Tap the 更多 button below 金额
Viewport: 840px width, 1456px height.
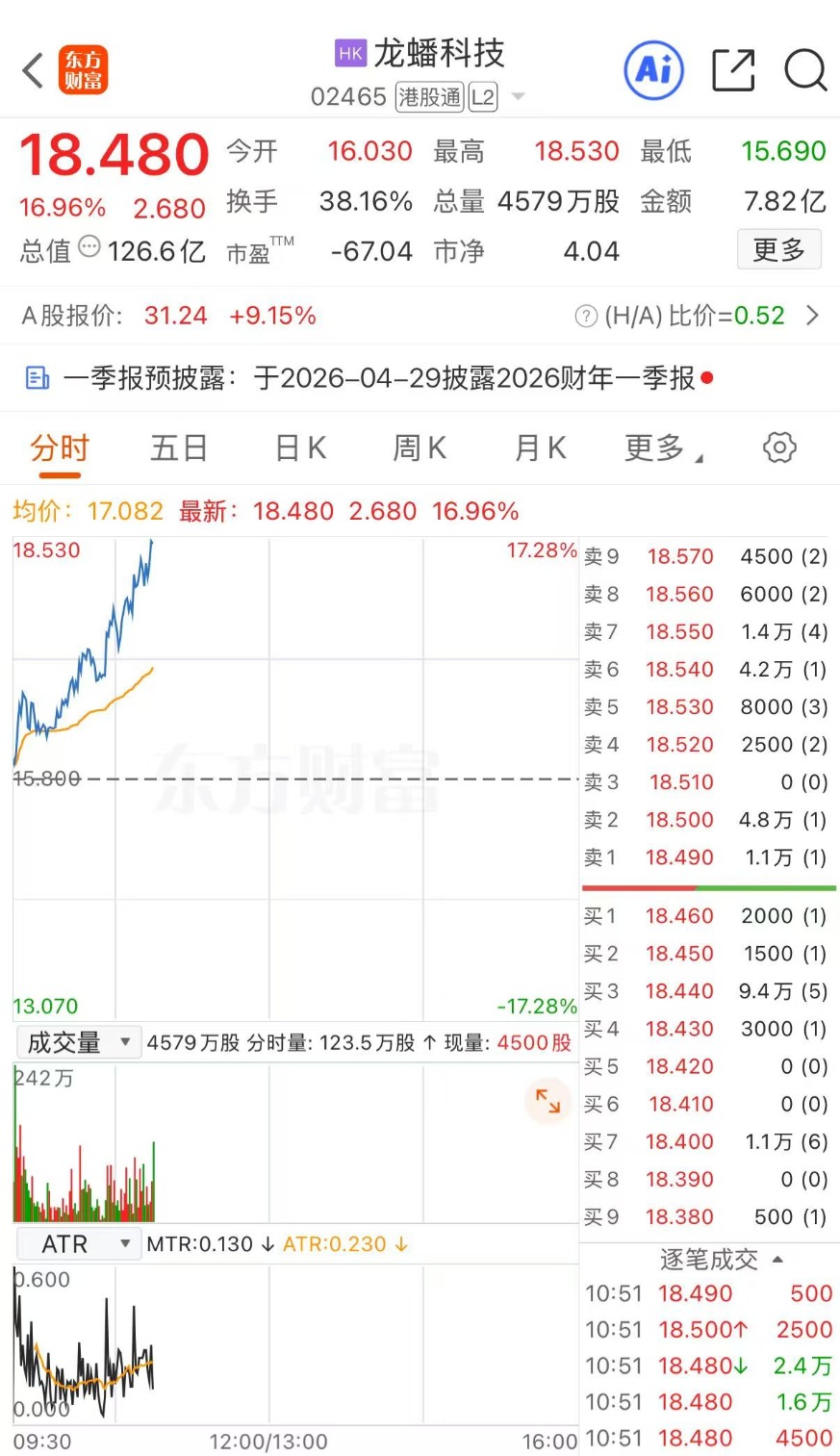pyautogui.click(x=778, y=249)
